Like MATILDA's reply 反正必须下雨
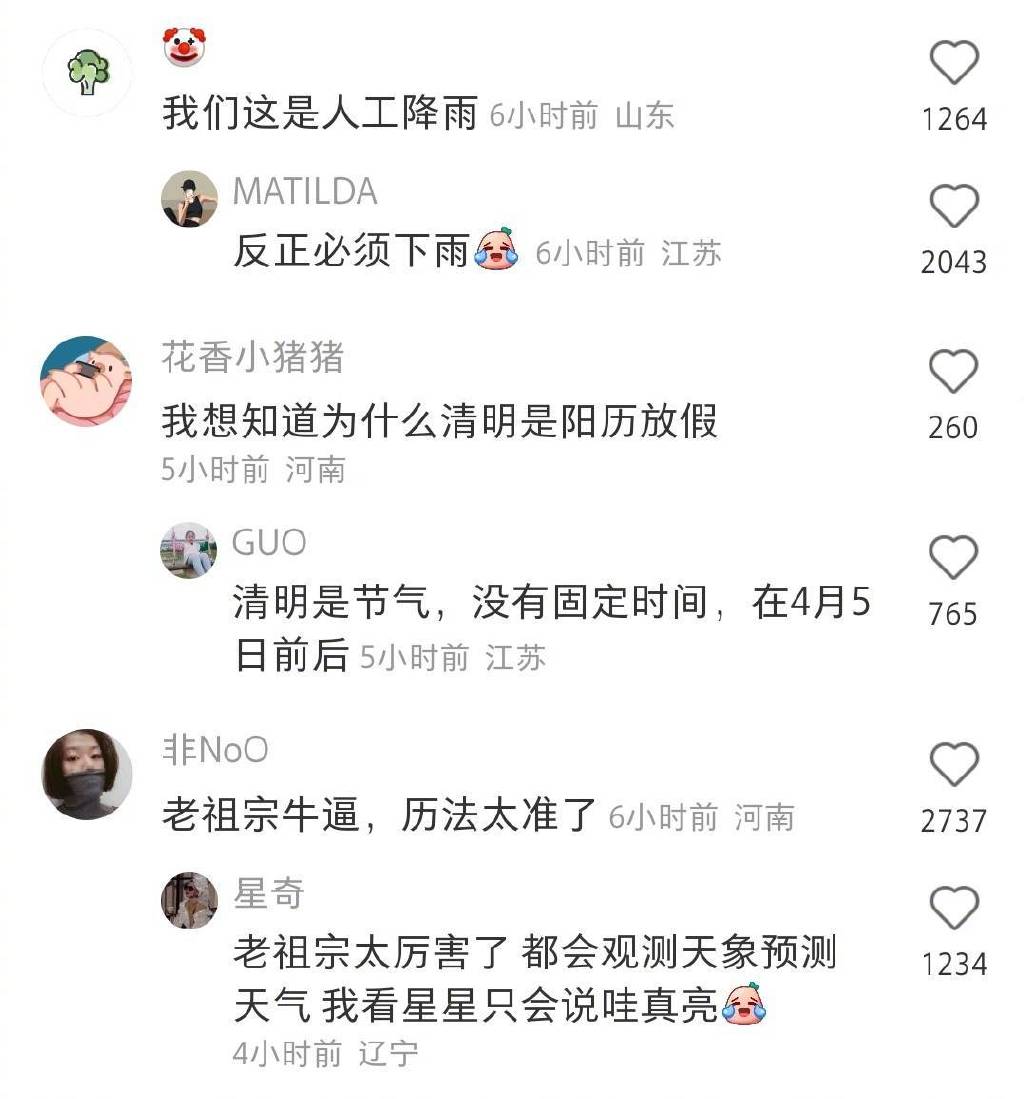1024x1099 pixels. point(954,207)
